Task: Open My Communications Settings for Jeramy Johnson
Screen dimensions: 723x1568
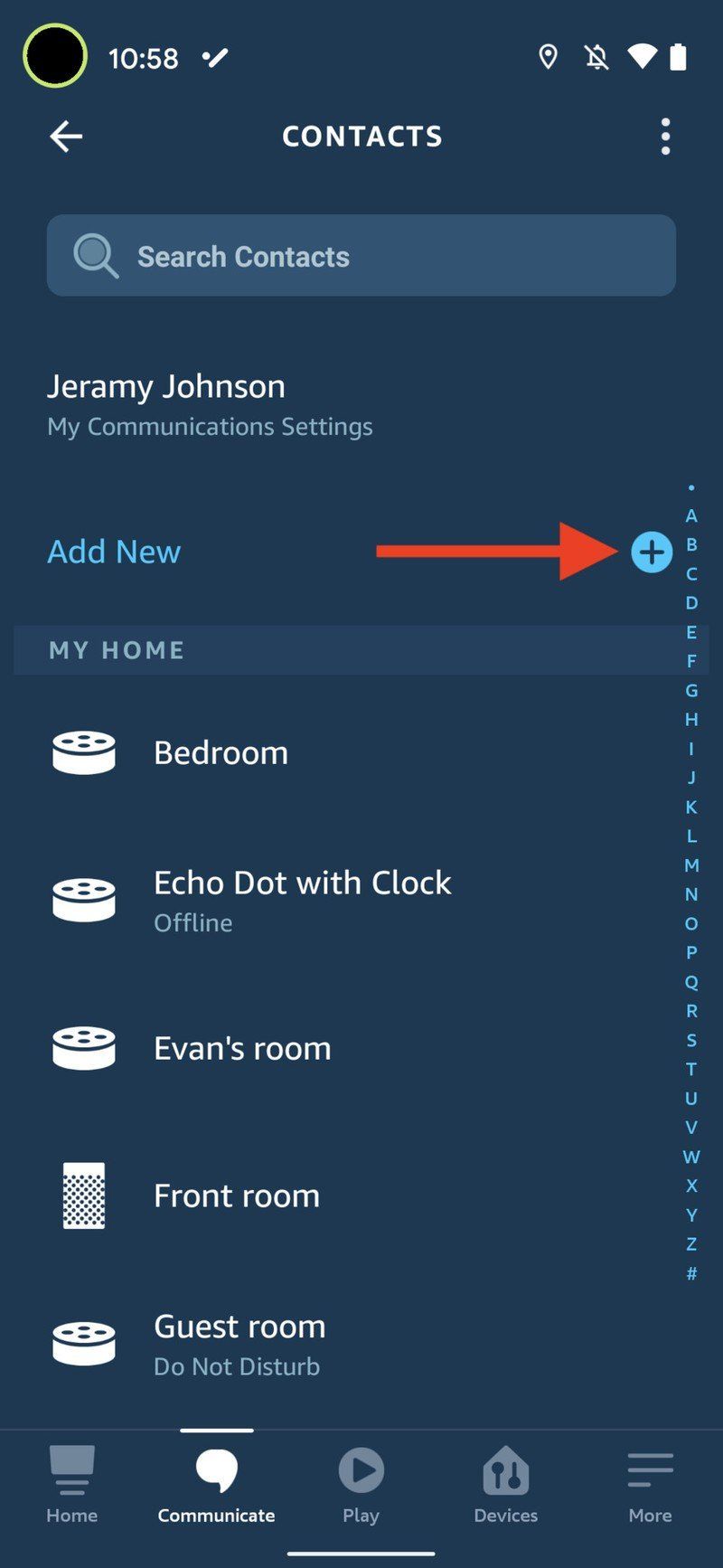Action: [x=210, y=426]
